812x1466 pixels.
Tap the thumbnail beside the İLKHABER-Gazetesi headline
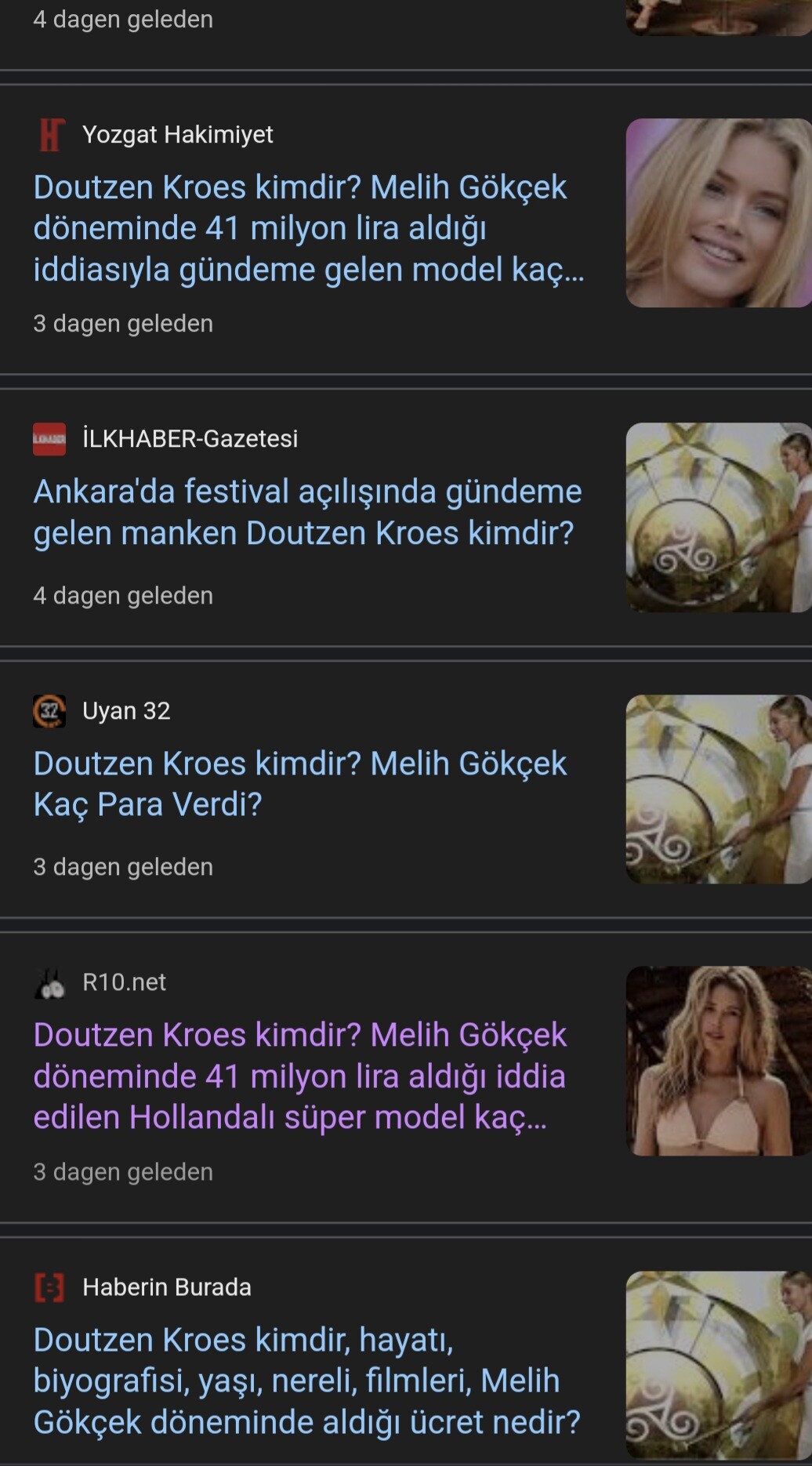tap(718, 517)
